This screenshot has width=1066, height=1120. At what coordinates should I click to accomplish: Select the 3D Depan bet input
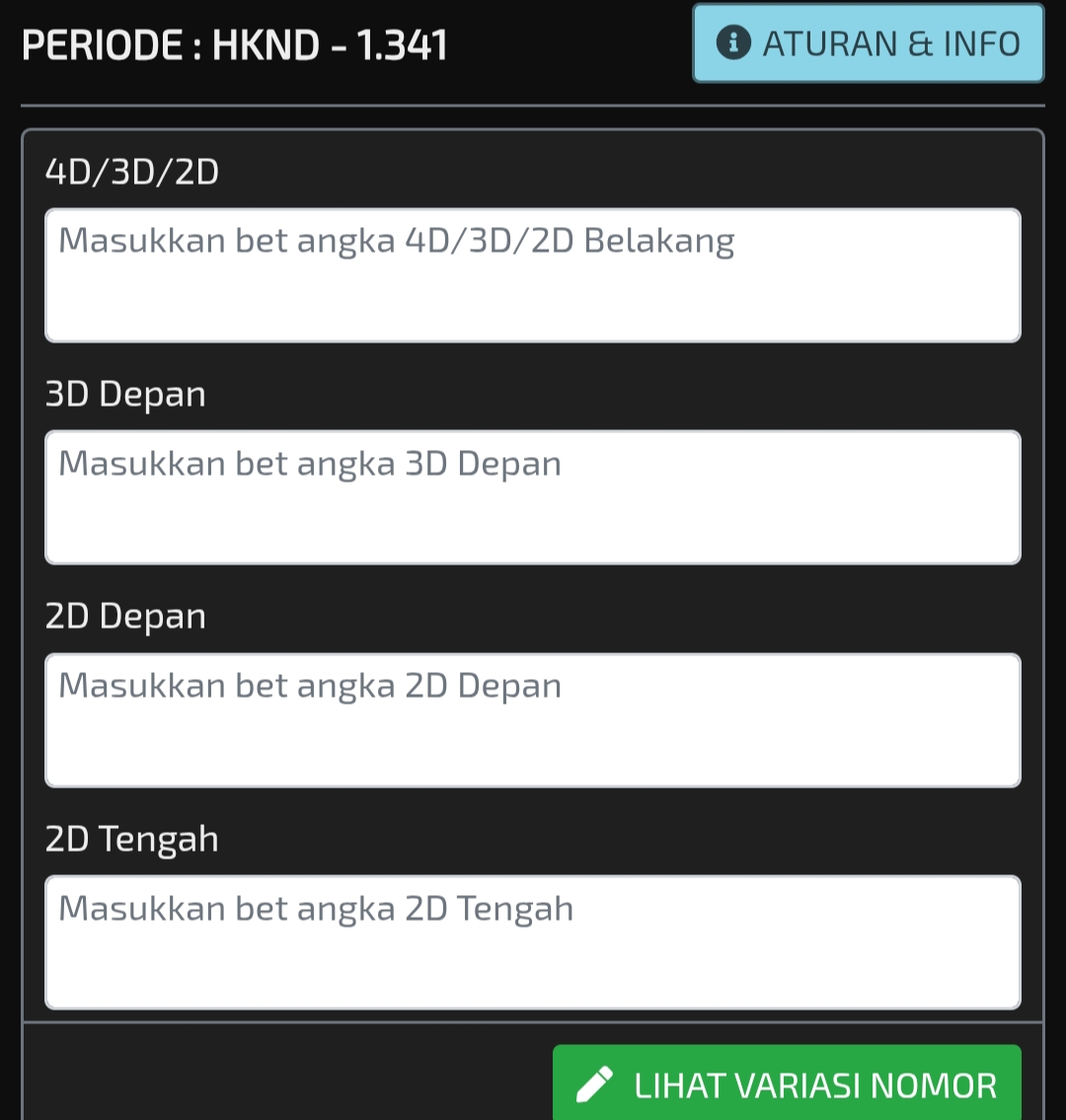tap(533, 497)
